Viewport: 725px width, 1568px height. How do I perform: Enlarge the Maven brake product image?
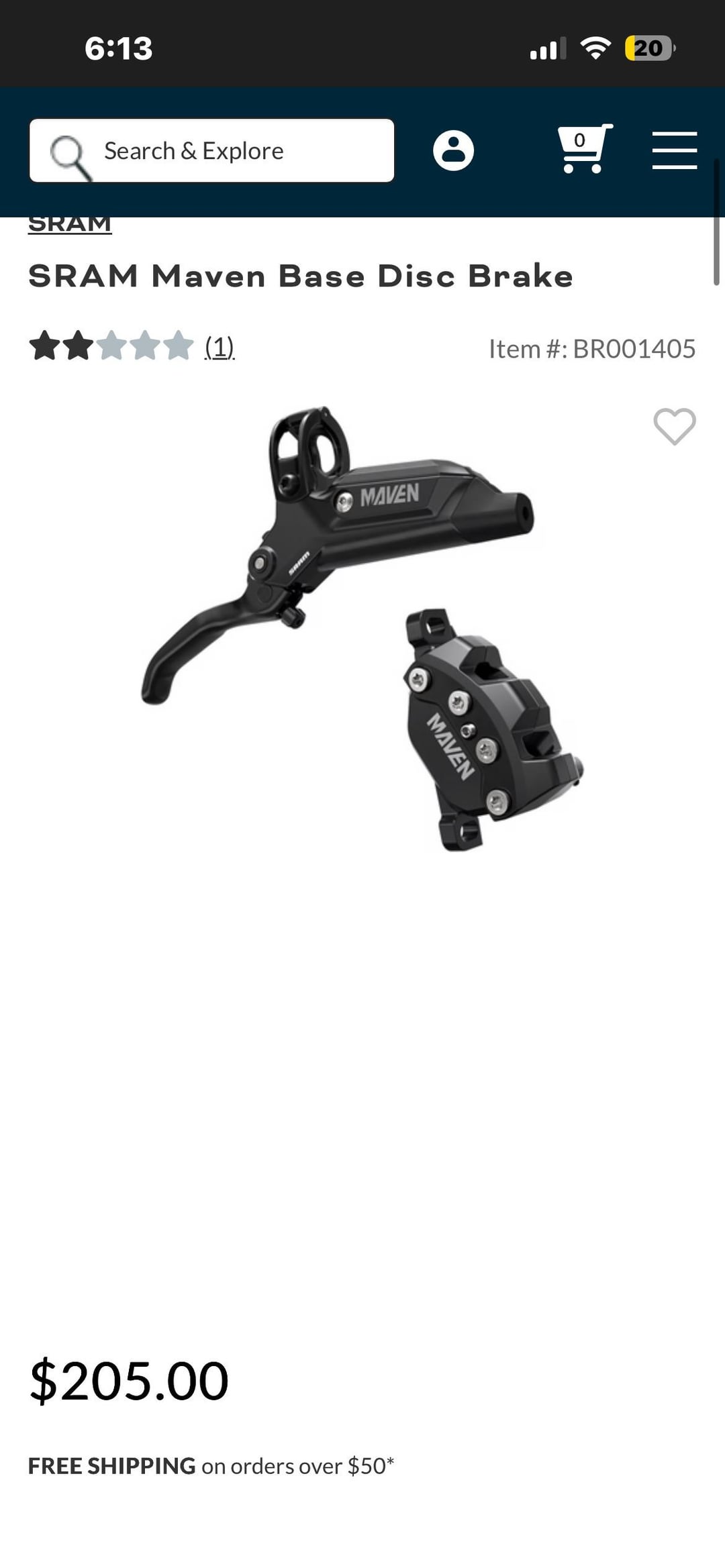click(x=362, y=627)
